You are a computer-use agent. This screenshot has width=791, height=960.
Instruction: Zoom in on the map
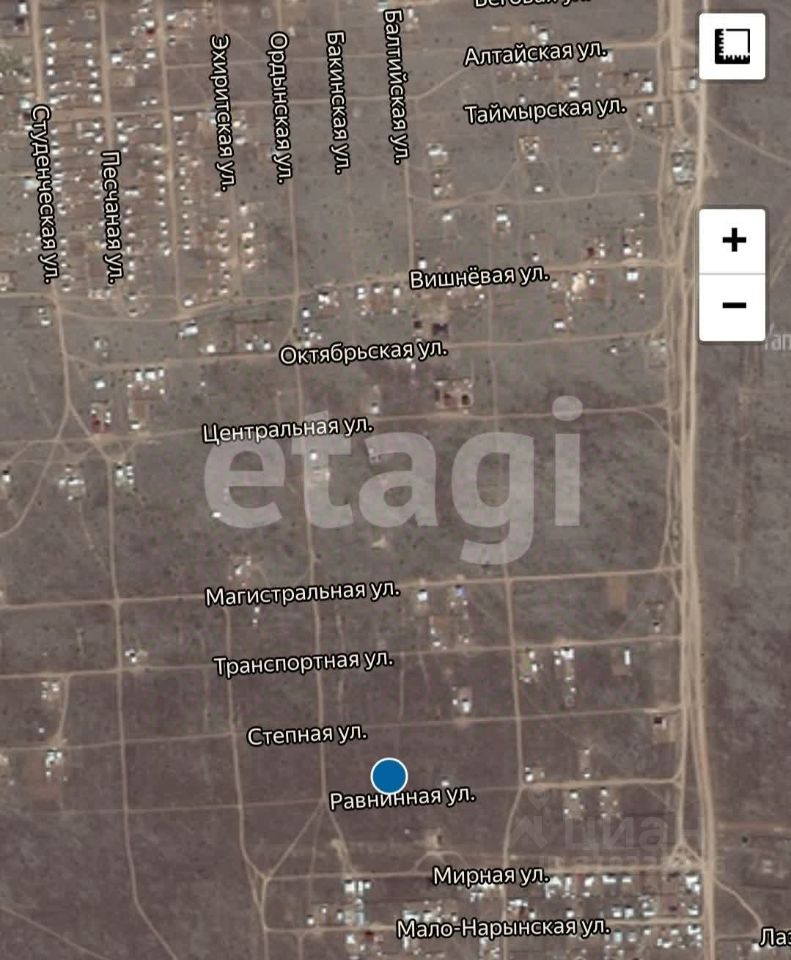pyautogui.click(x=733, y=241)
